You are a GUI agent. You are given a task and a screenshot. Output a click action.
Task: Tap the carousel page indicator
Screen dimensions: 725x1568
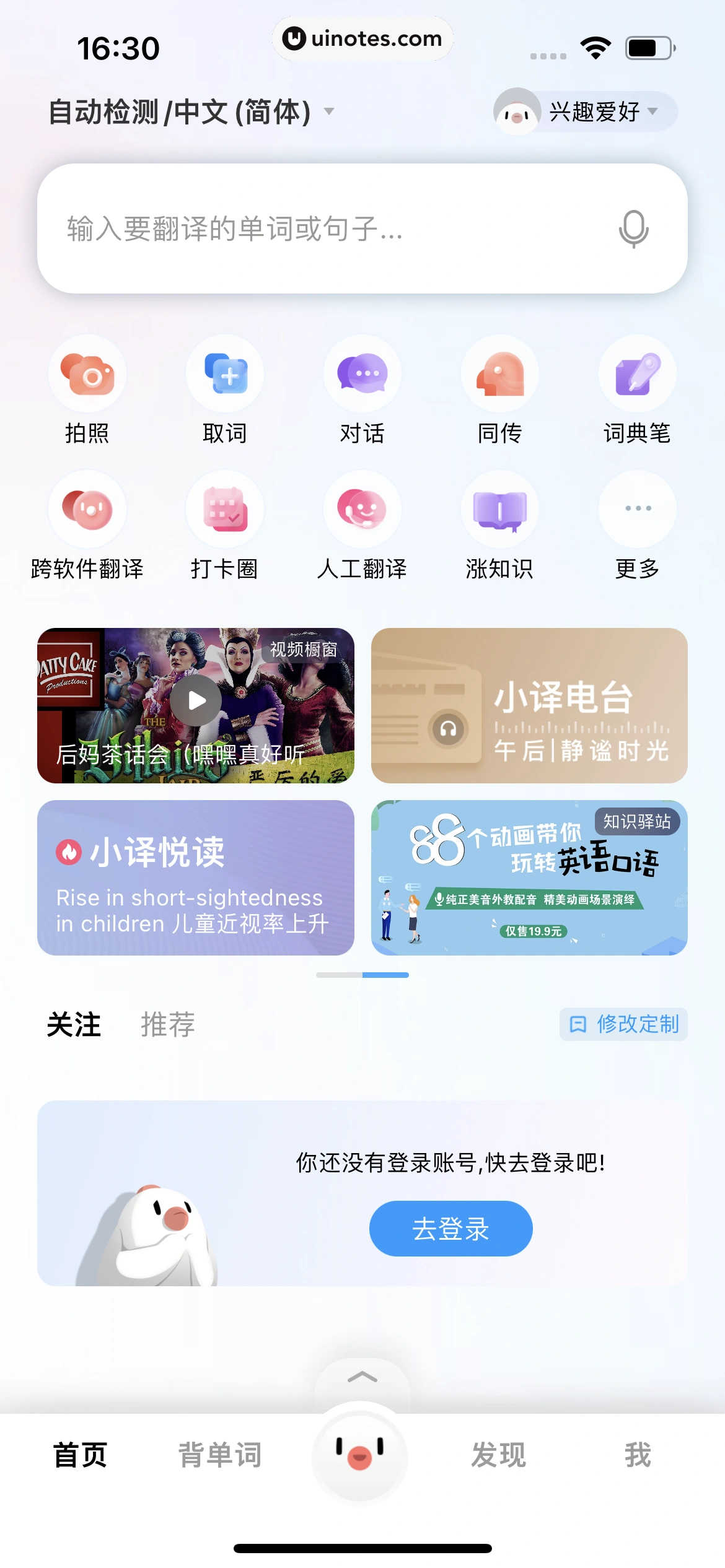(x=362, y=974)
